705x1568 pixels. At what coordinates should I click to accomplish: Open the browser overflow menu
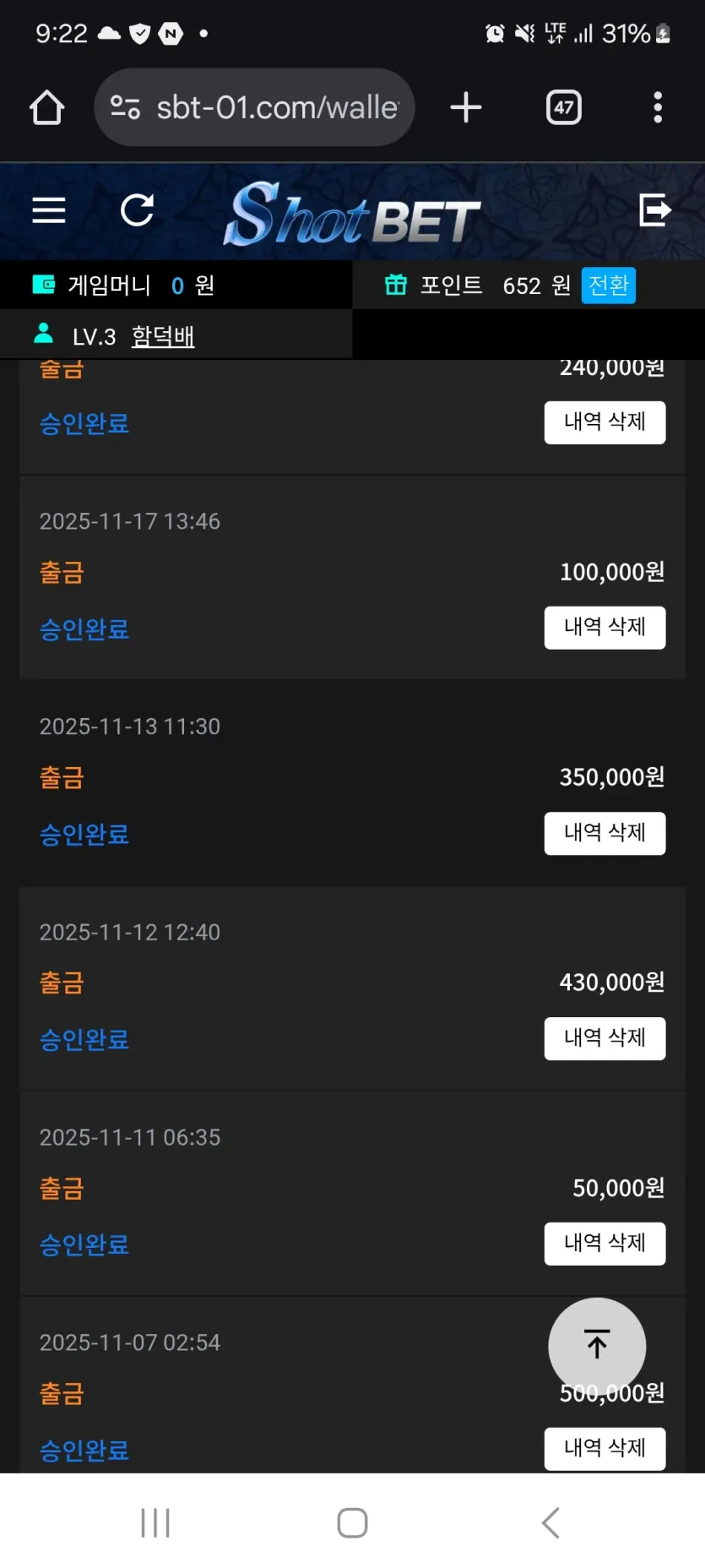pyautogui.click(x=658, y=107)
